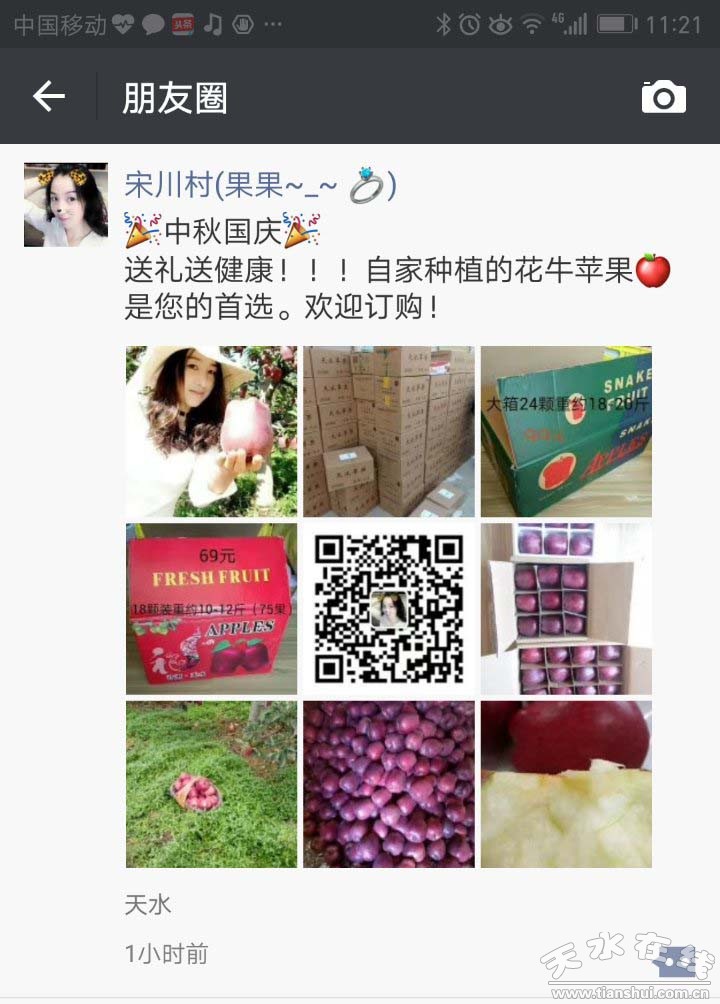Open the poster name 宋川村(果果~_~)
The height and width of the screenshot is (1004, 720).
260,185
